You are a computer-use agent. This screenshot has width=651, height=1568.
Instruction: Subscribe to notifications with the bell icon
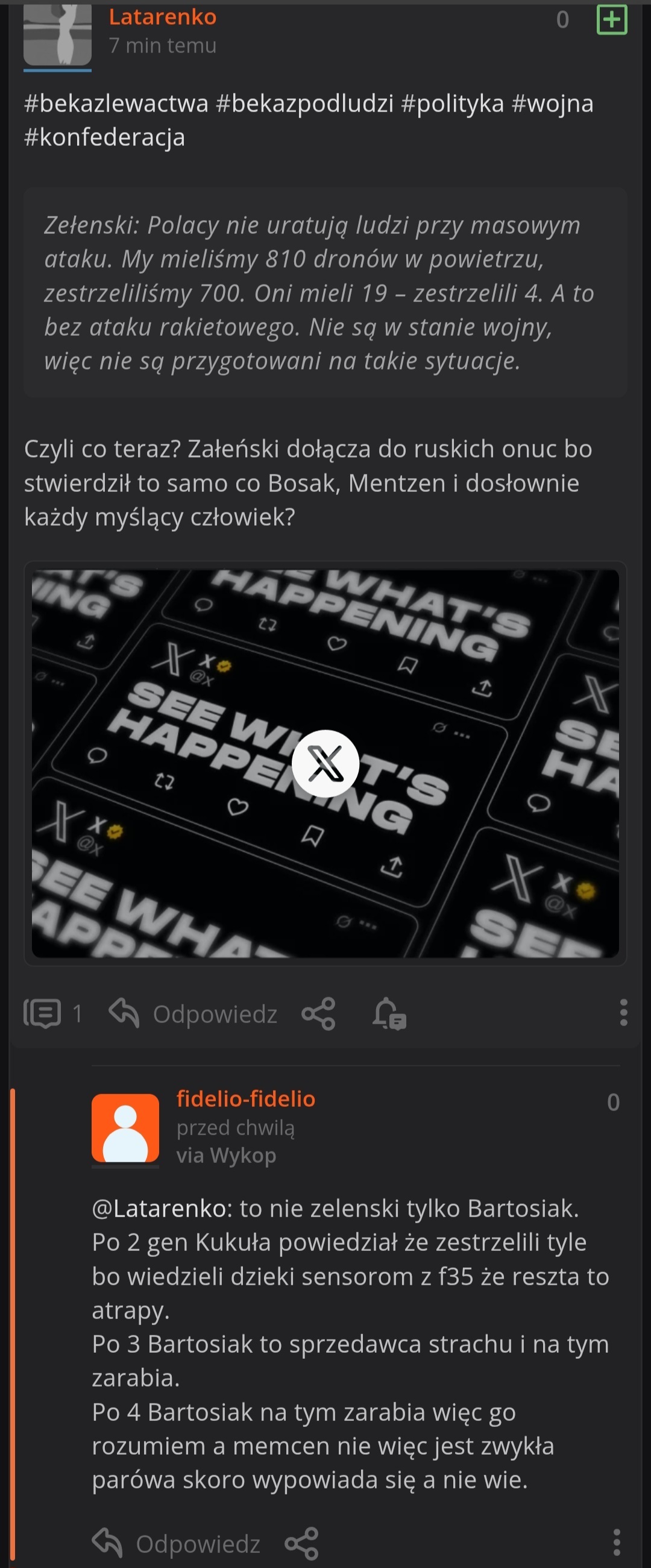tap(389, 1013)
